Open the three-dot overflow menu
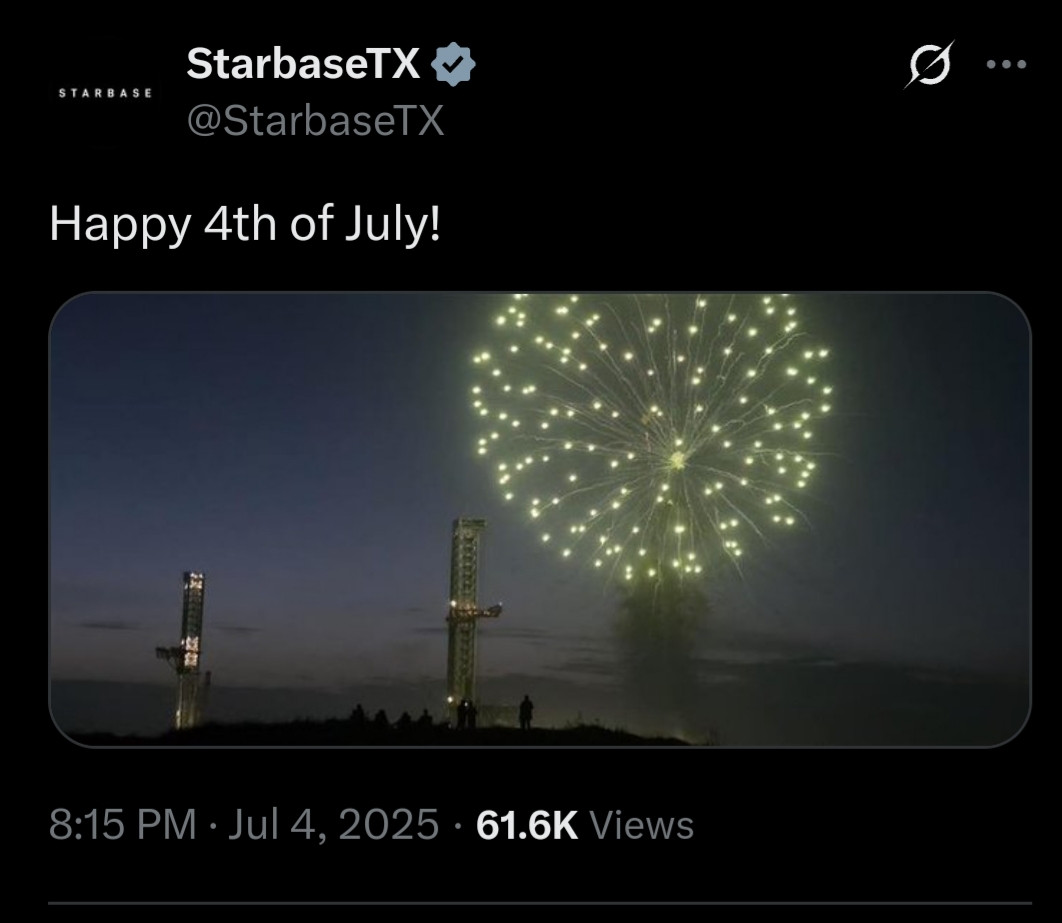Viewport: 1062px width, 923px height. tap(1006, 65)
